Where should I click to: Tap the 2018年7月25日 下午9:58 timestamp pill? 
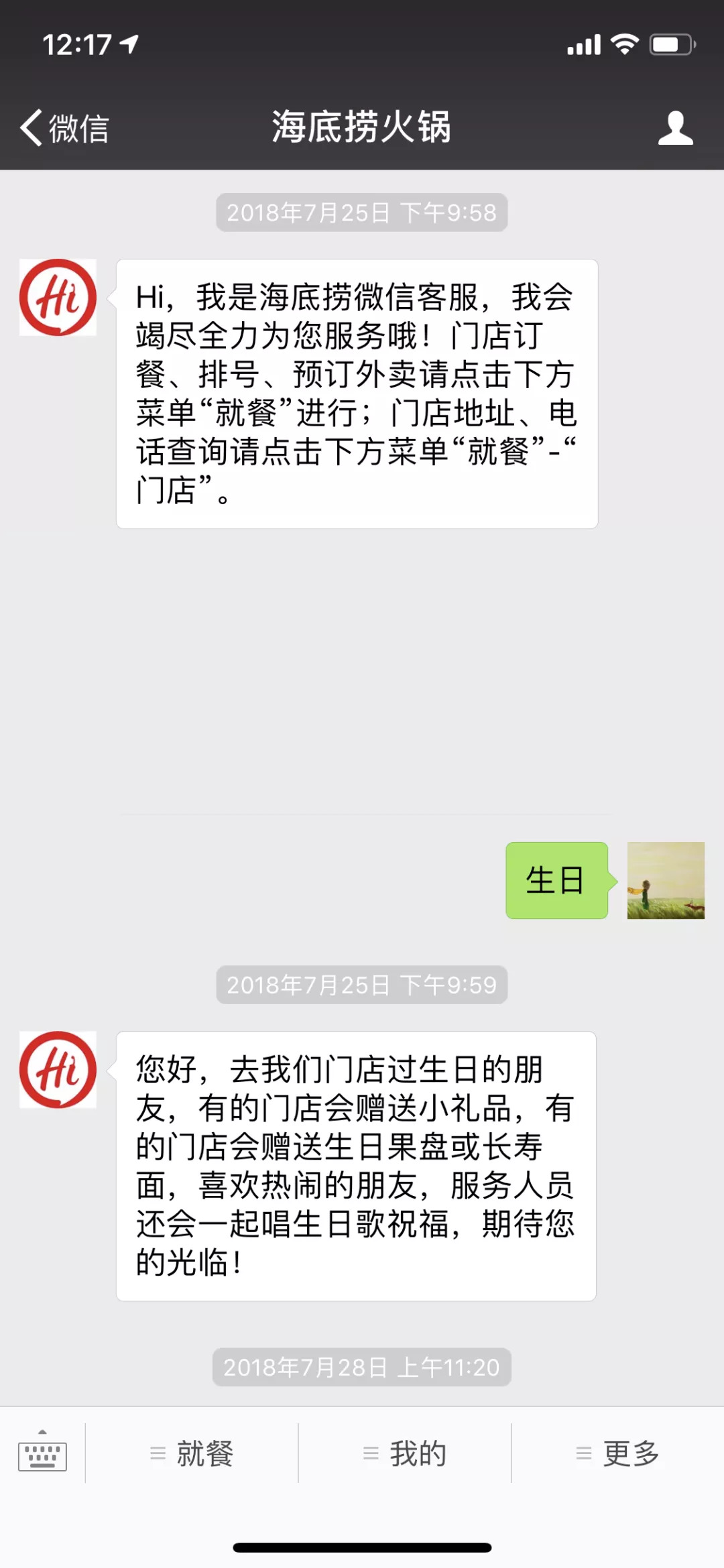[x=362, y=212]
